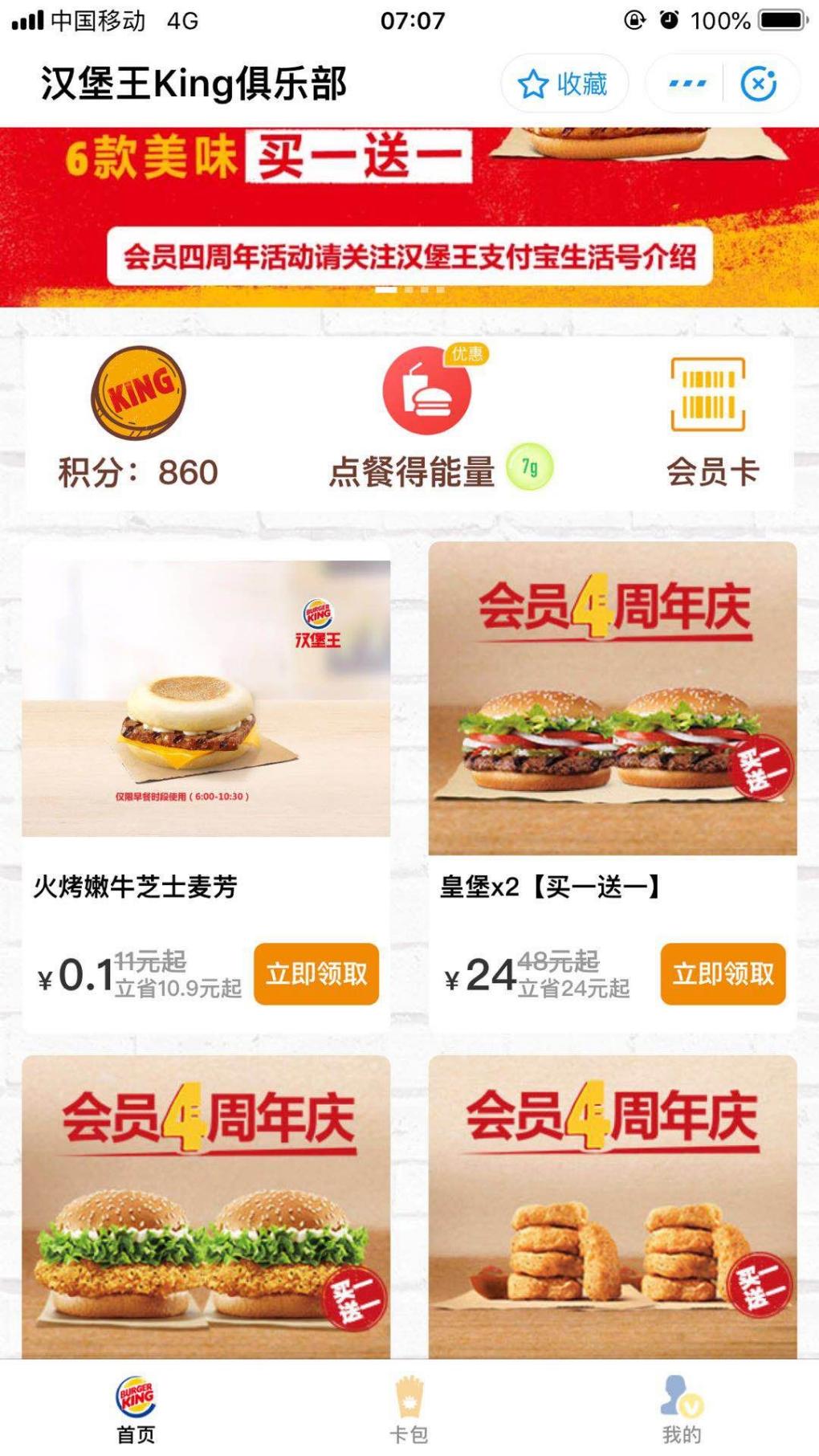This screenshot has width=819, height=1456.
Task: Open the chicken burger 会员4周年庆 offer
Action: [x=206, y=1205]
